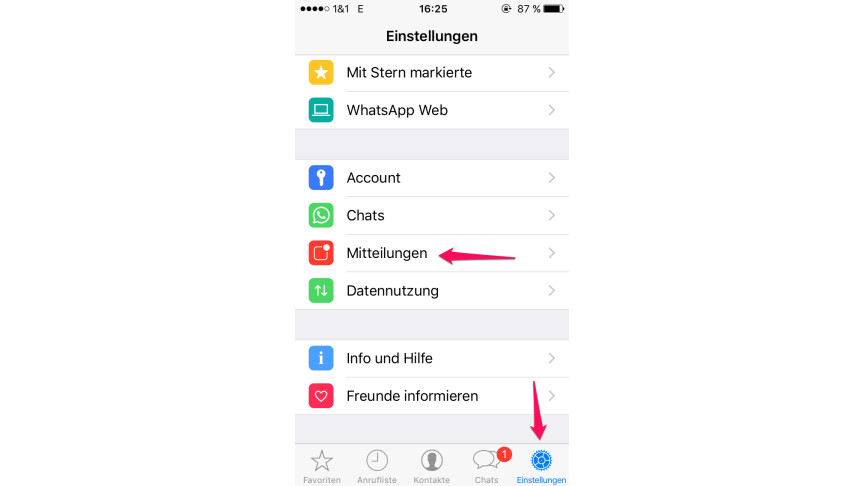Switch to the Favoriten tab

pos(322,465)
